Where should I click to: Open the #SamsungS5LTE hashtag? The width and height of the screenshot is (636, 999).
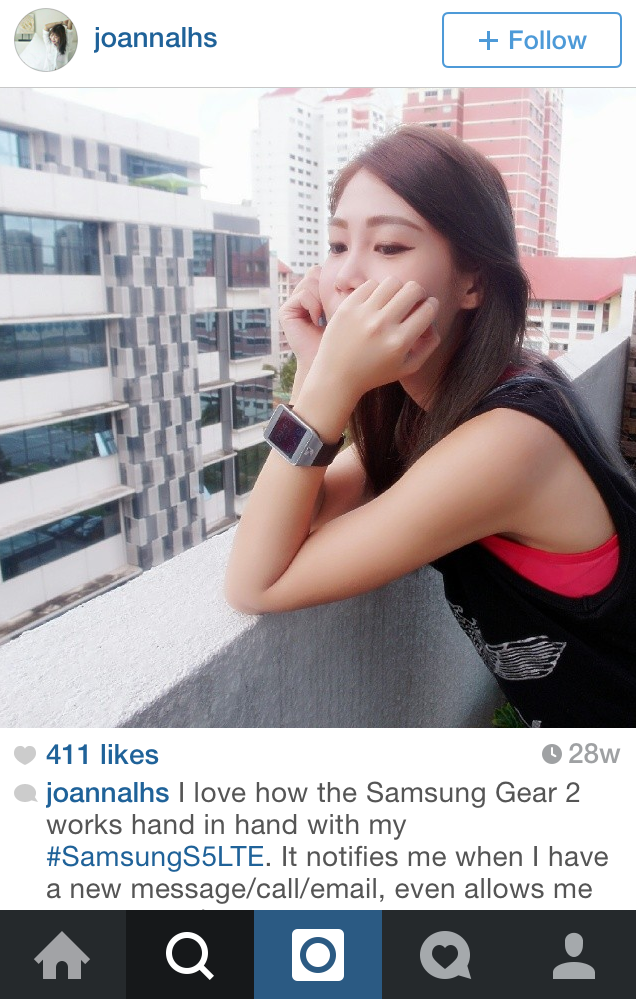coord(156,857)
